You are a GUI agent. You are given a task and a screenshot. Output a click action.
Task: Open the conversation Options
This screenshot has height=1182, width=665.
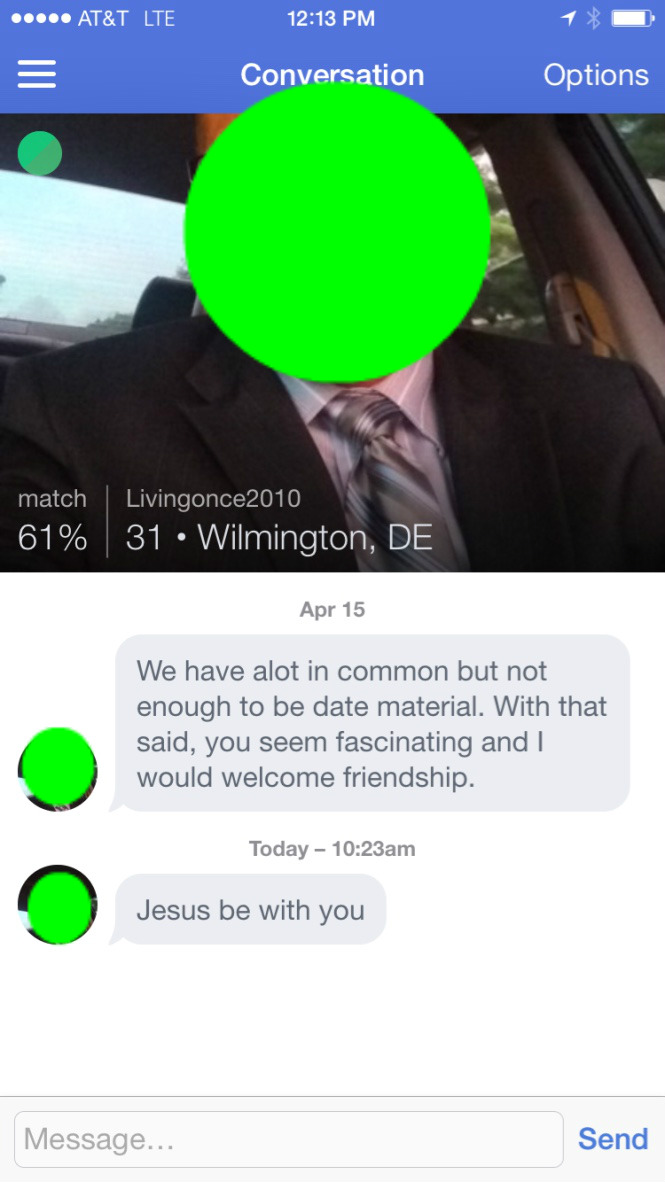point(595,75)
